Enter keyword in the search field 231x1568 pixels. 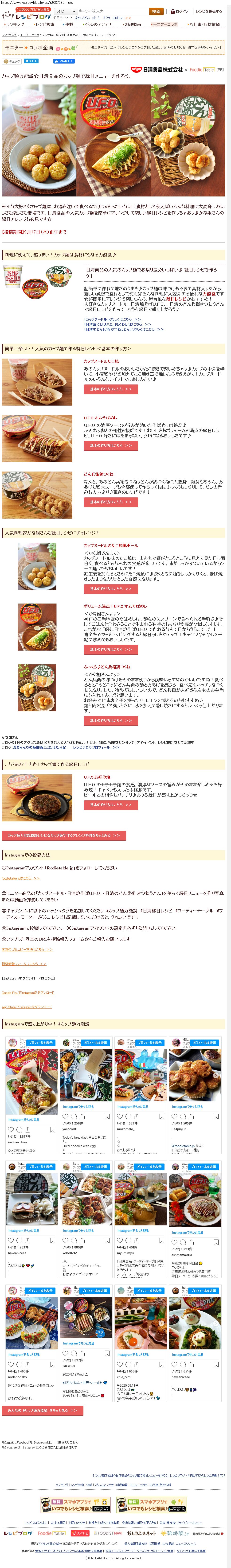point(113,12)
